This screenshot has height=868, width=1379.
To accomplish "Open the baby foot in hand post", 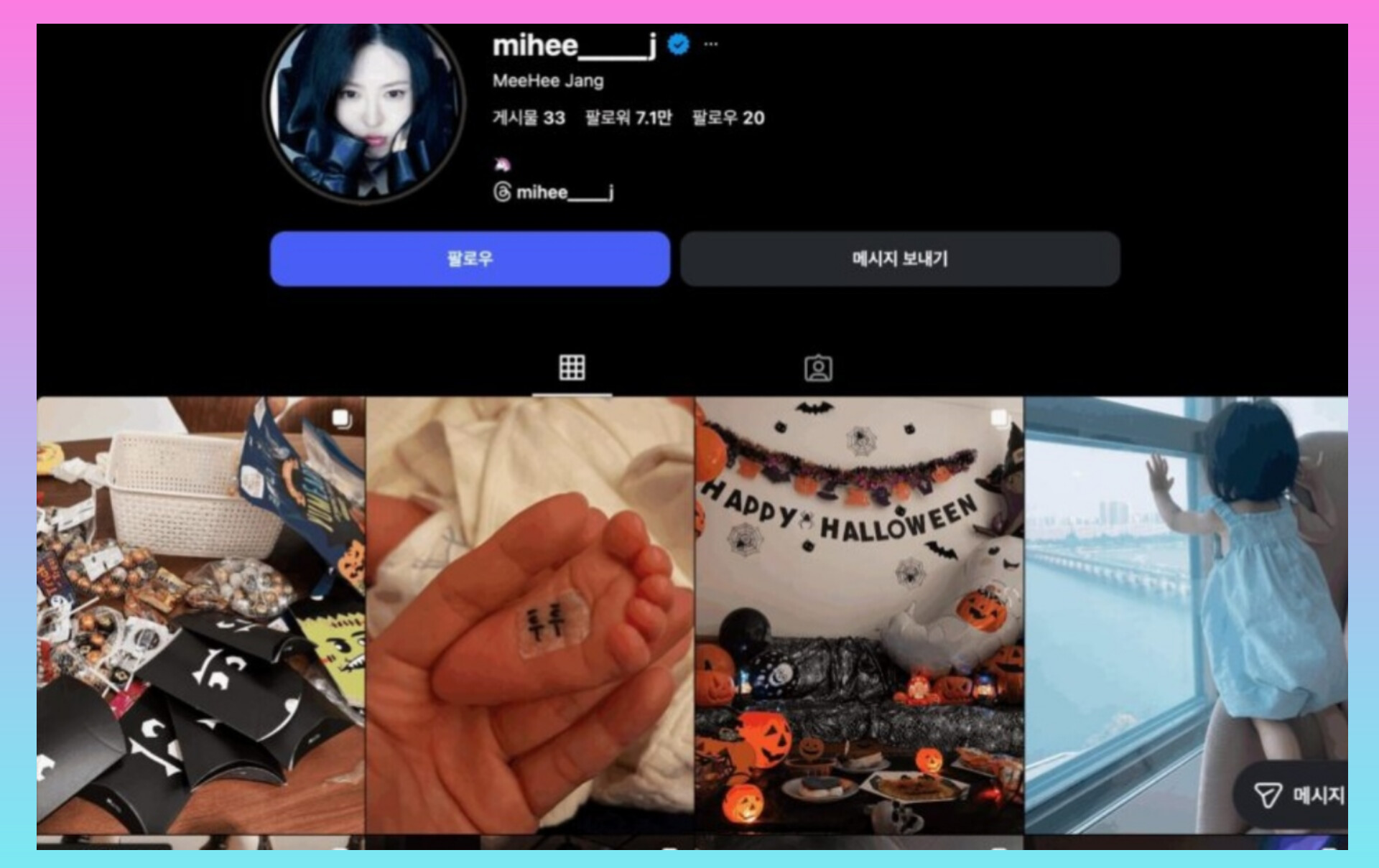I will coord(529,615).
